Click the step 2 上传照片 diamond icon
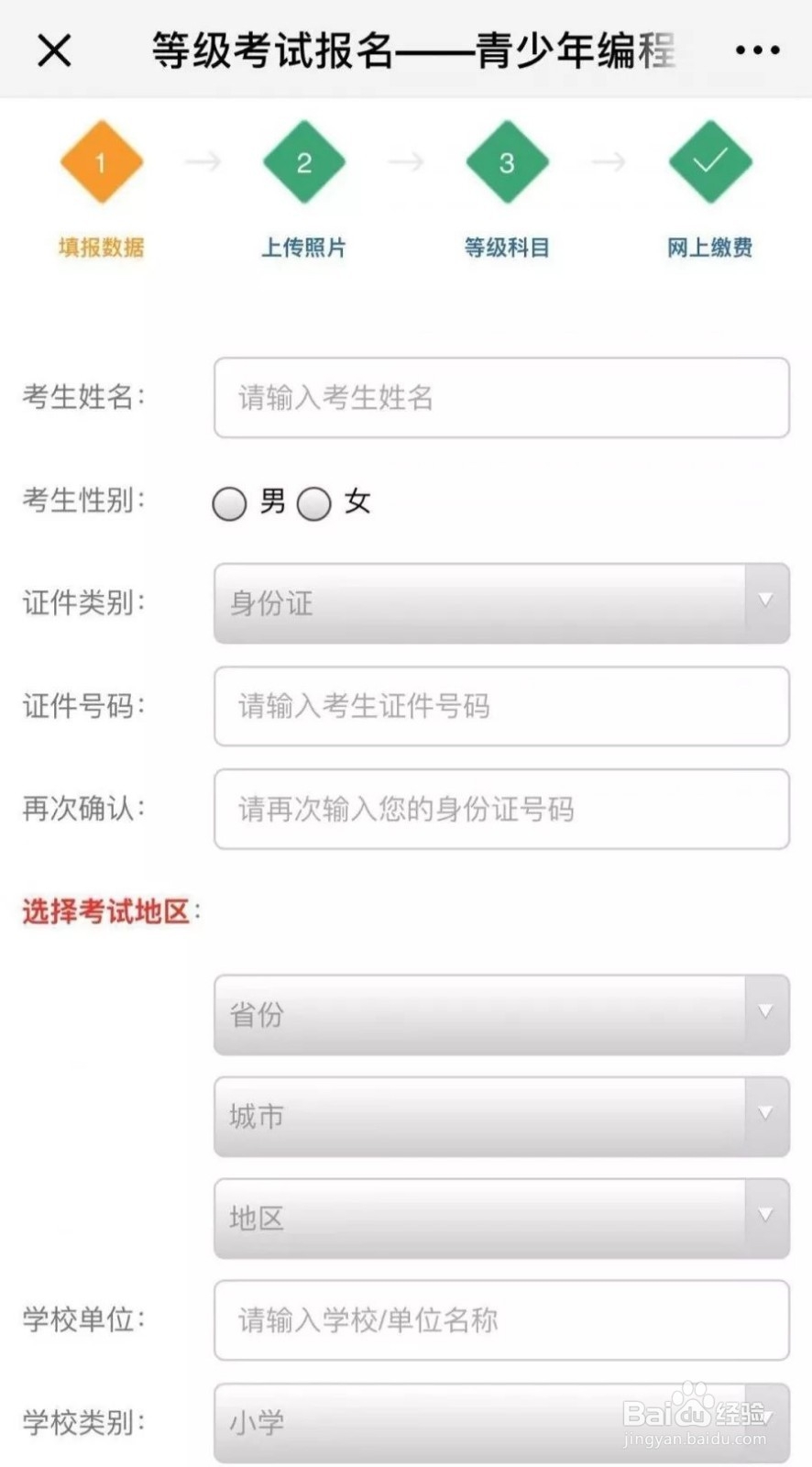The image size is (812, 1467). click(304, 163)
